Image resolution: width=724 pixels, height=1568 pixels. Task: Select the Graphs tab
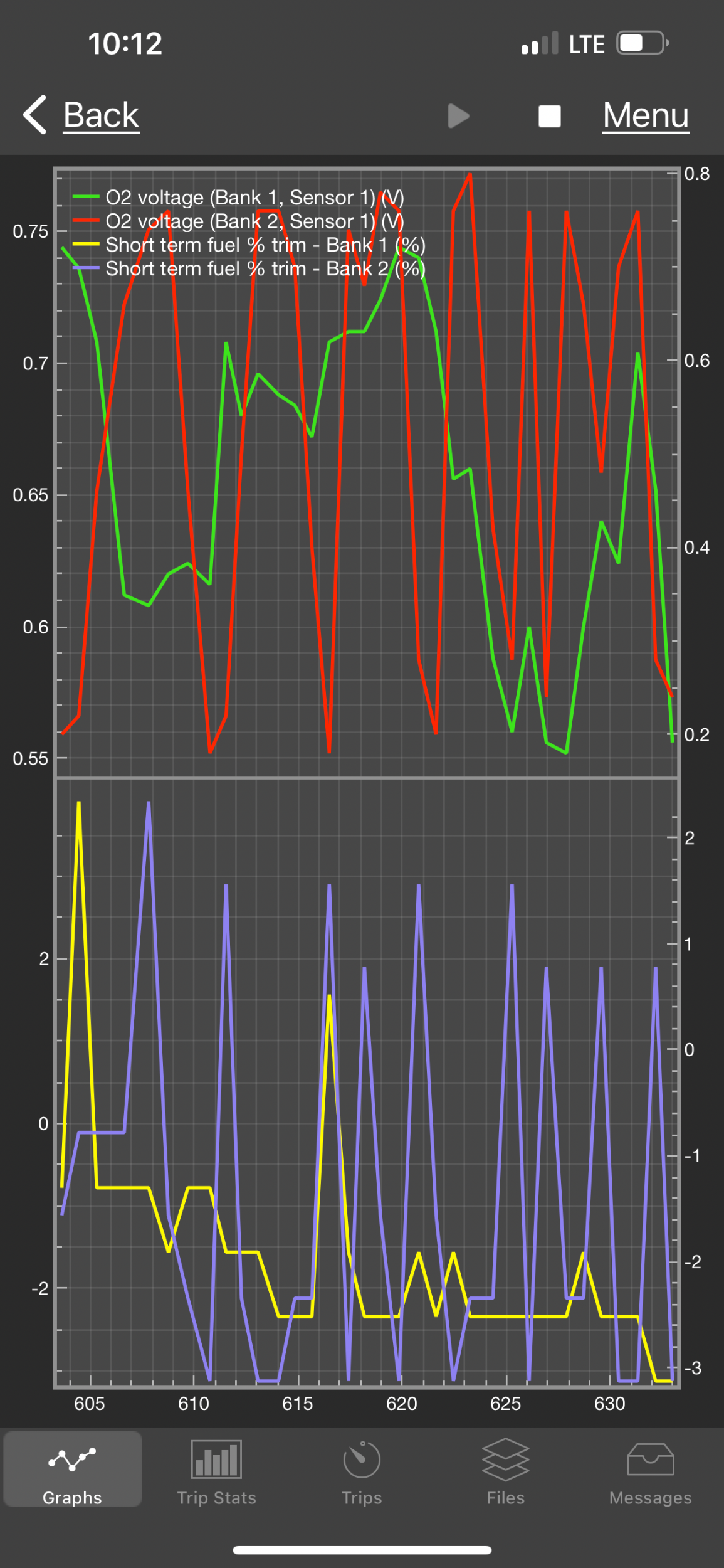72,1470
